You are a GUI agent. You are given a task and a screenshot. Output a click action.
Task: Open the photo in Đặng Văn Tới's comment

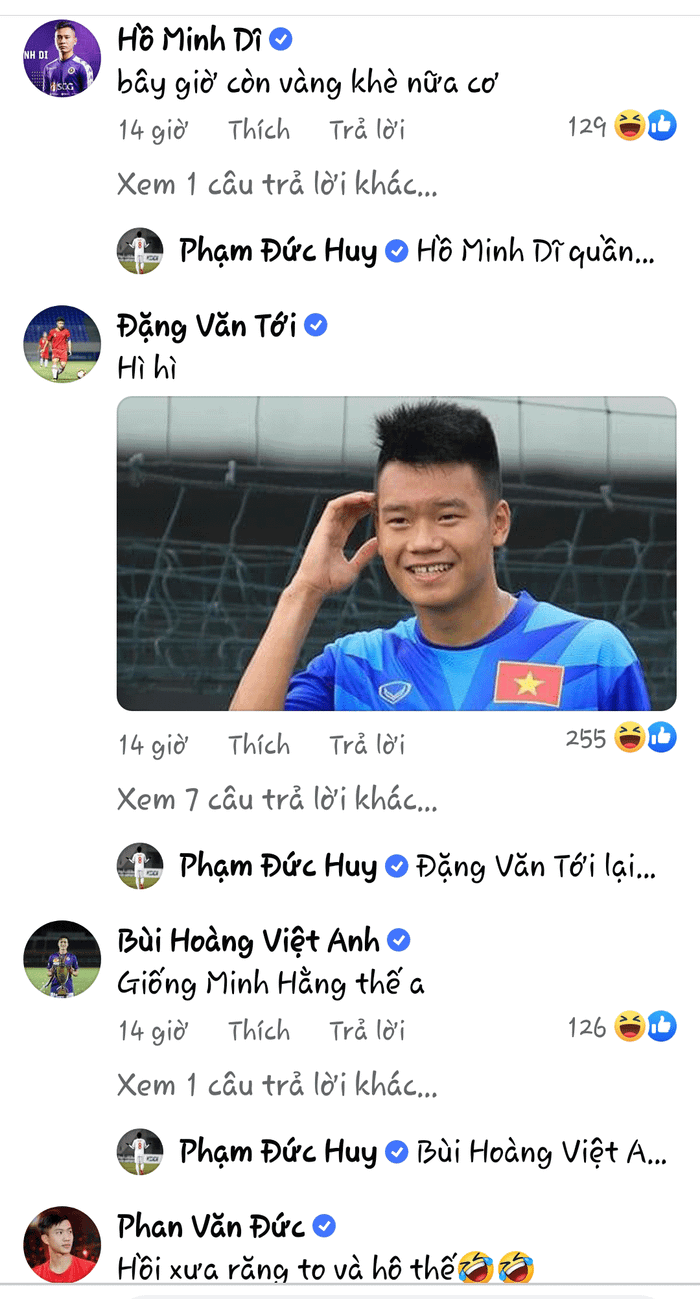pos(397,553)
